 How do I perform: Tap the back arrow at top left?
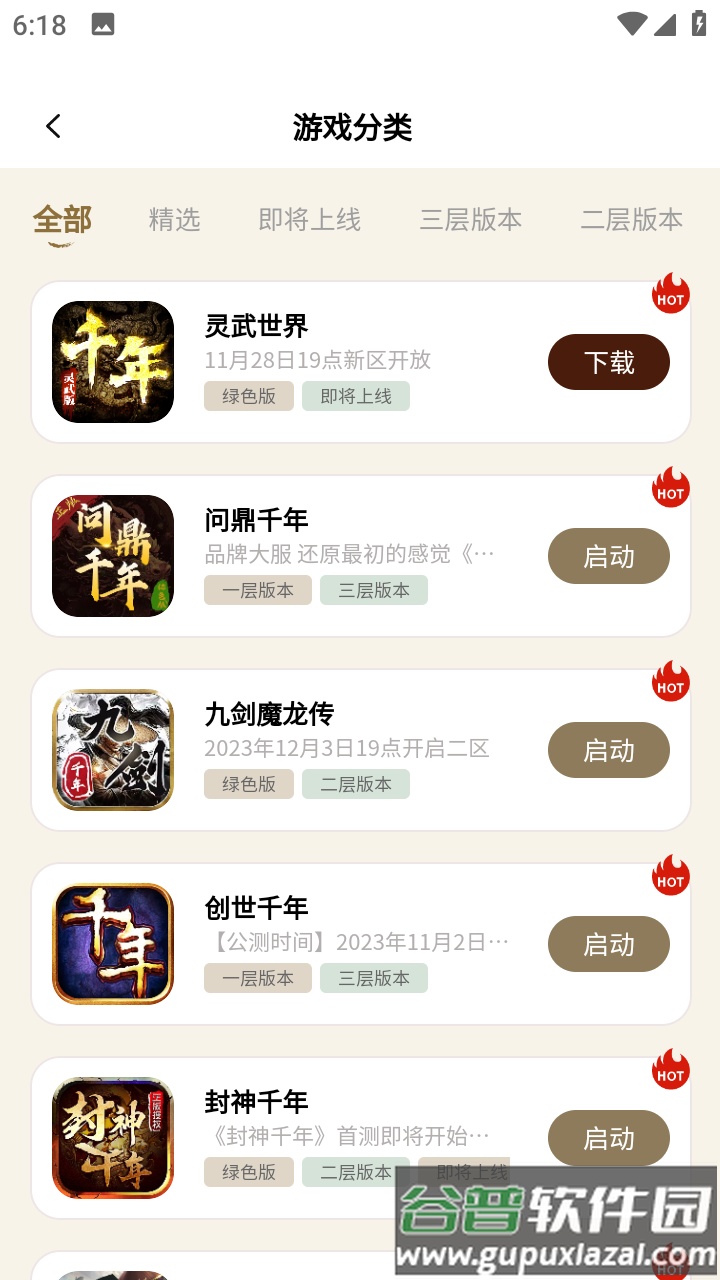pos(53,127)
